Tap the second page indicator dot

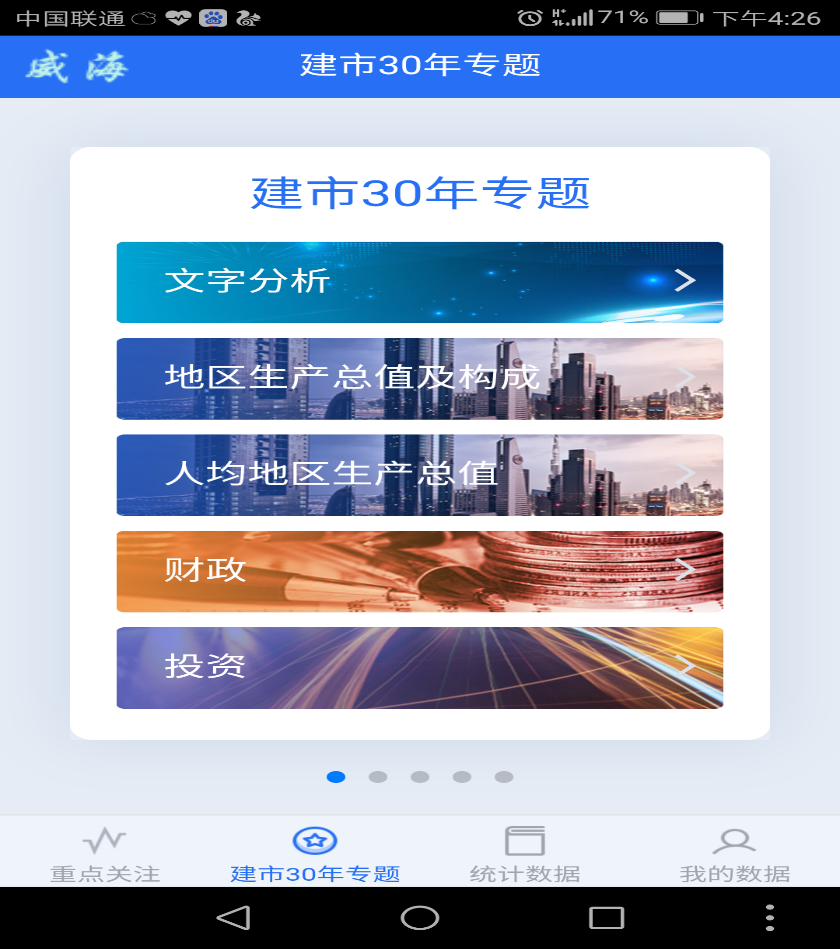coord(378,777)
